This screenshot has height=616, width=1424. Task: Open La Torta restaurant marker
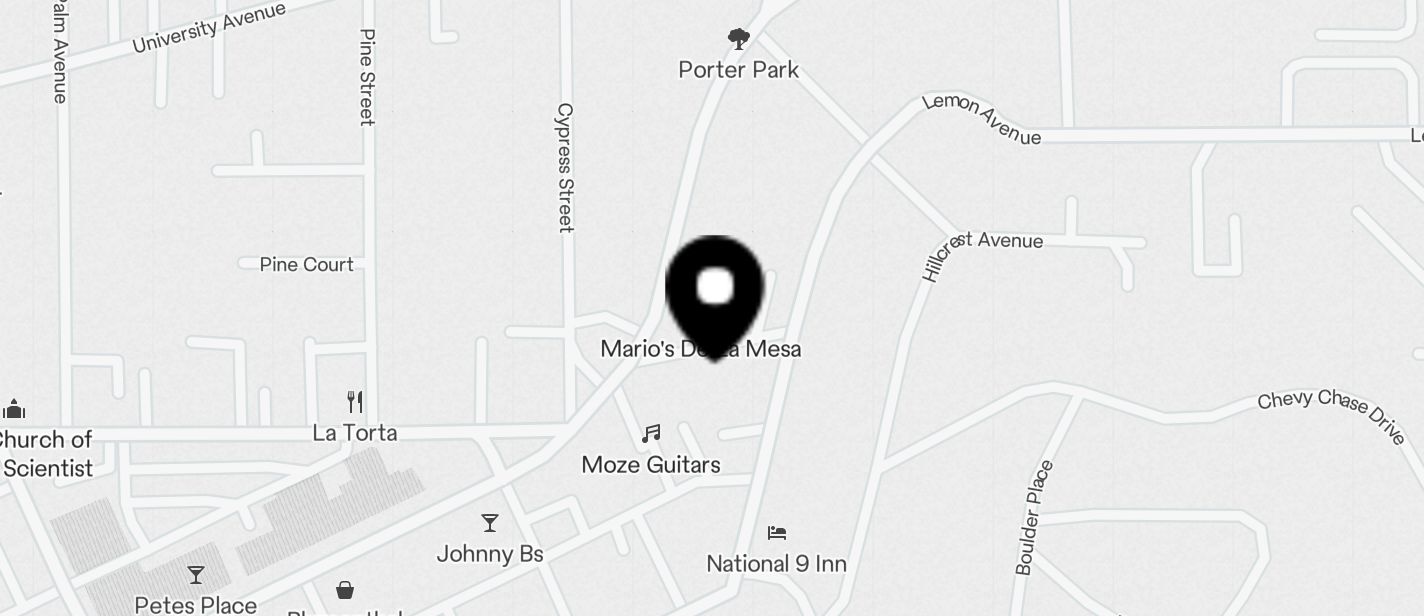[355, 403]
